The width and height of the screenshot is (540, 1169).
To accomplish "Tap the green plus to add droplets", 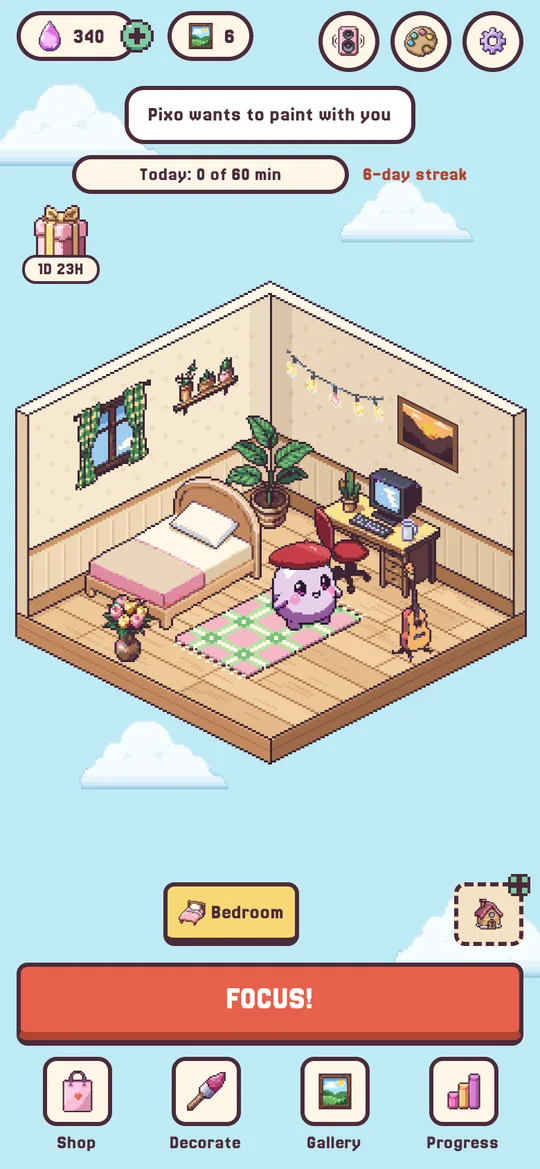I will 137,35.
